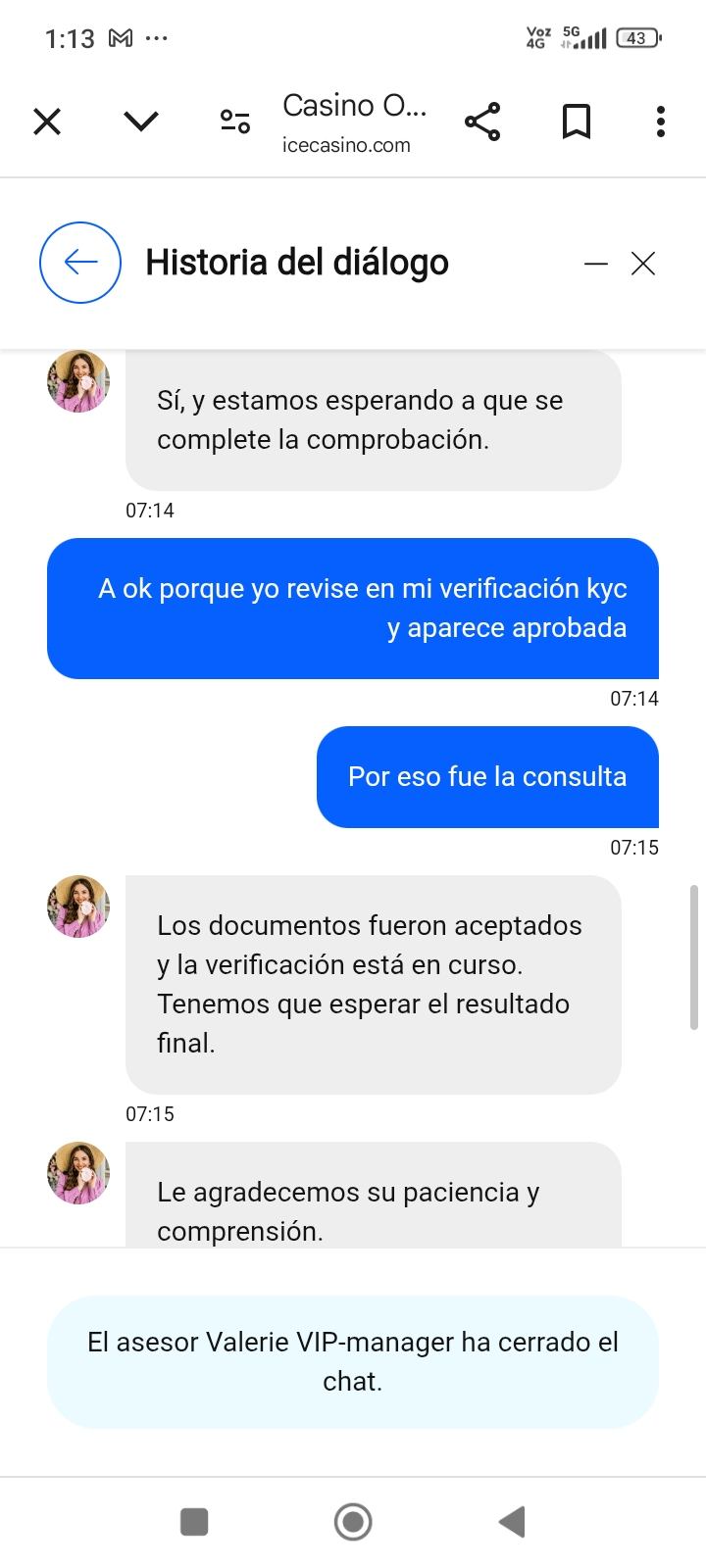Collapse the browser view with the down chevron

click(x=140, y=121)
